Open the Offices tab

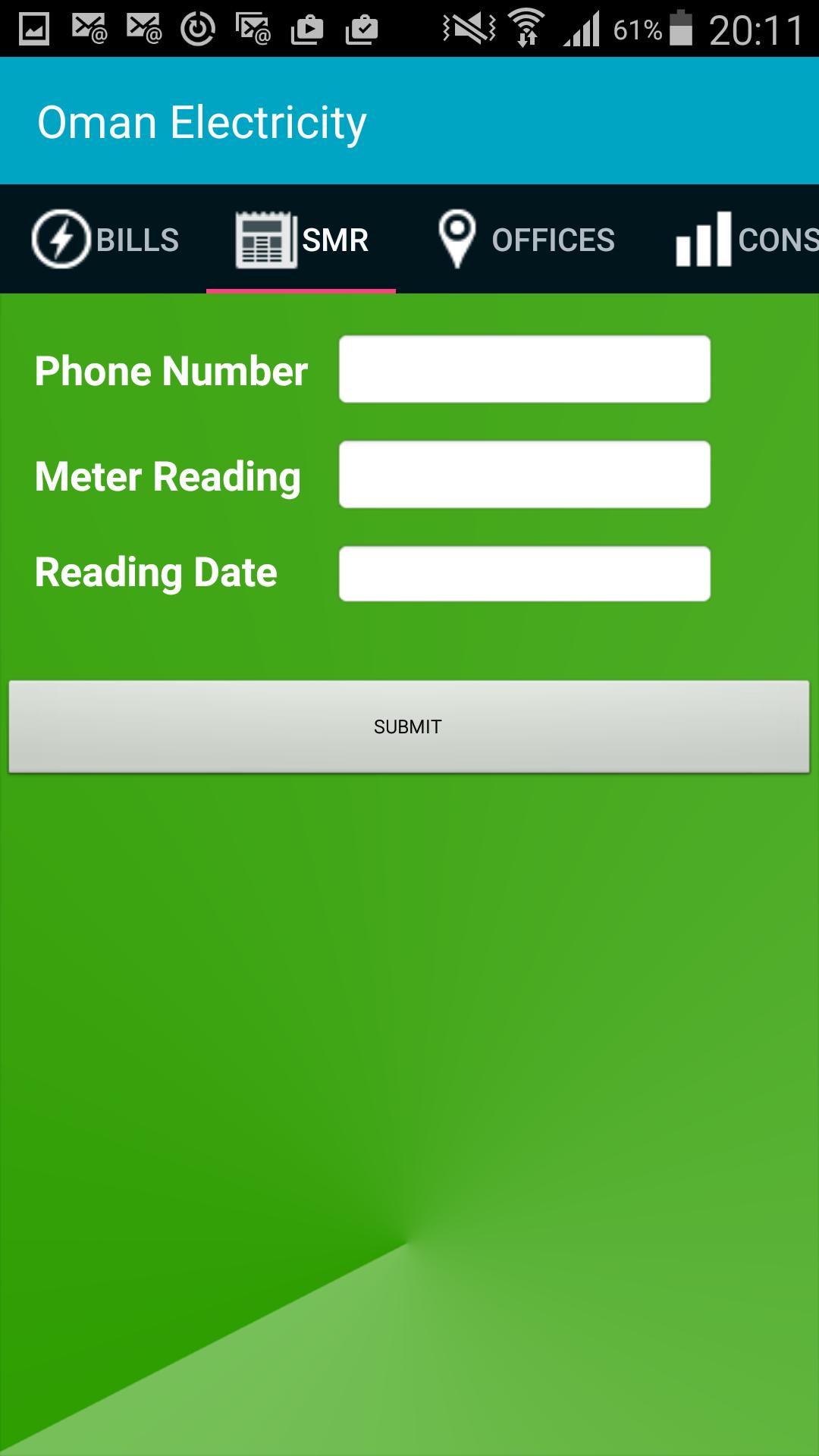(x=526, y=240)
